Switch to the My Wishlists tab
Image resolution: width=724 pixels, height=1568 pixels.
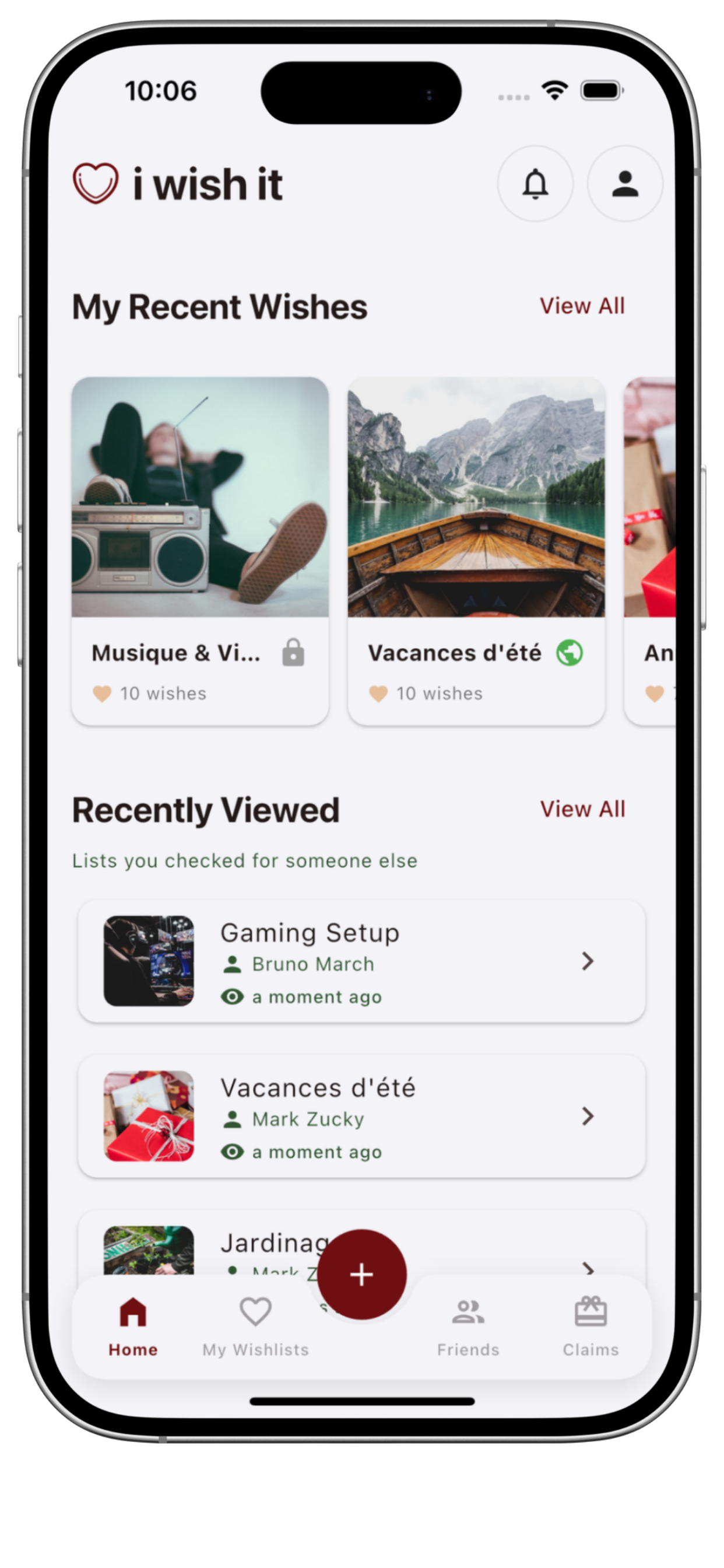point(255,1327)
